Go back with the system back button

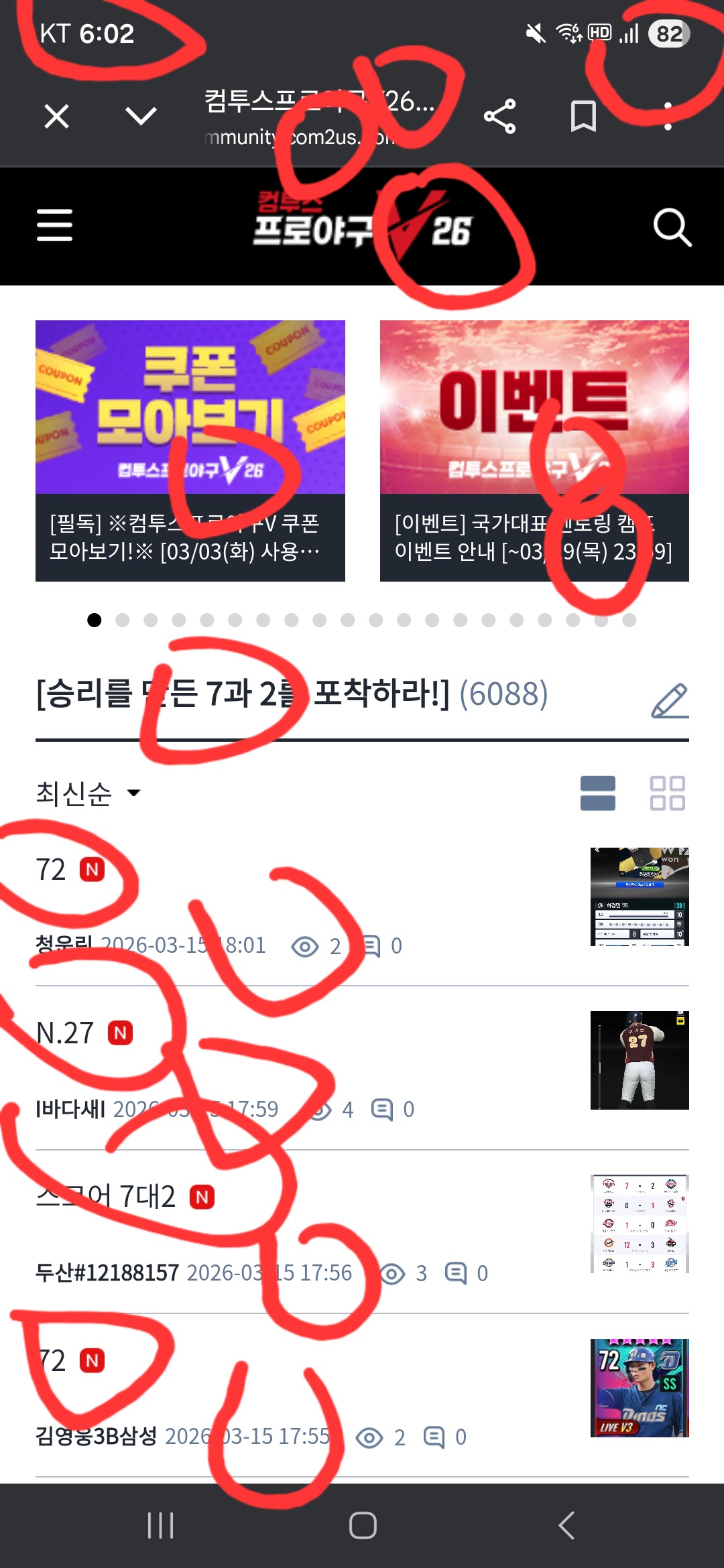click(566, 1526)
